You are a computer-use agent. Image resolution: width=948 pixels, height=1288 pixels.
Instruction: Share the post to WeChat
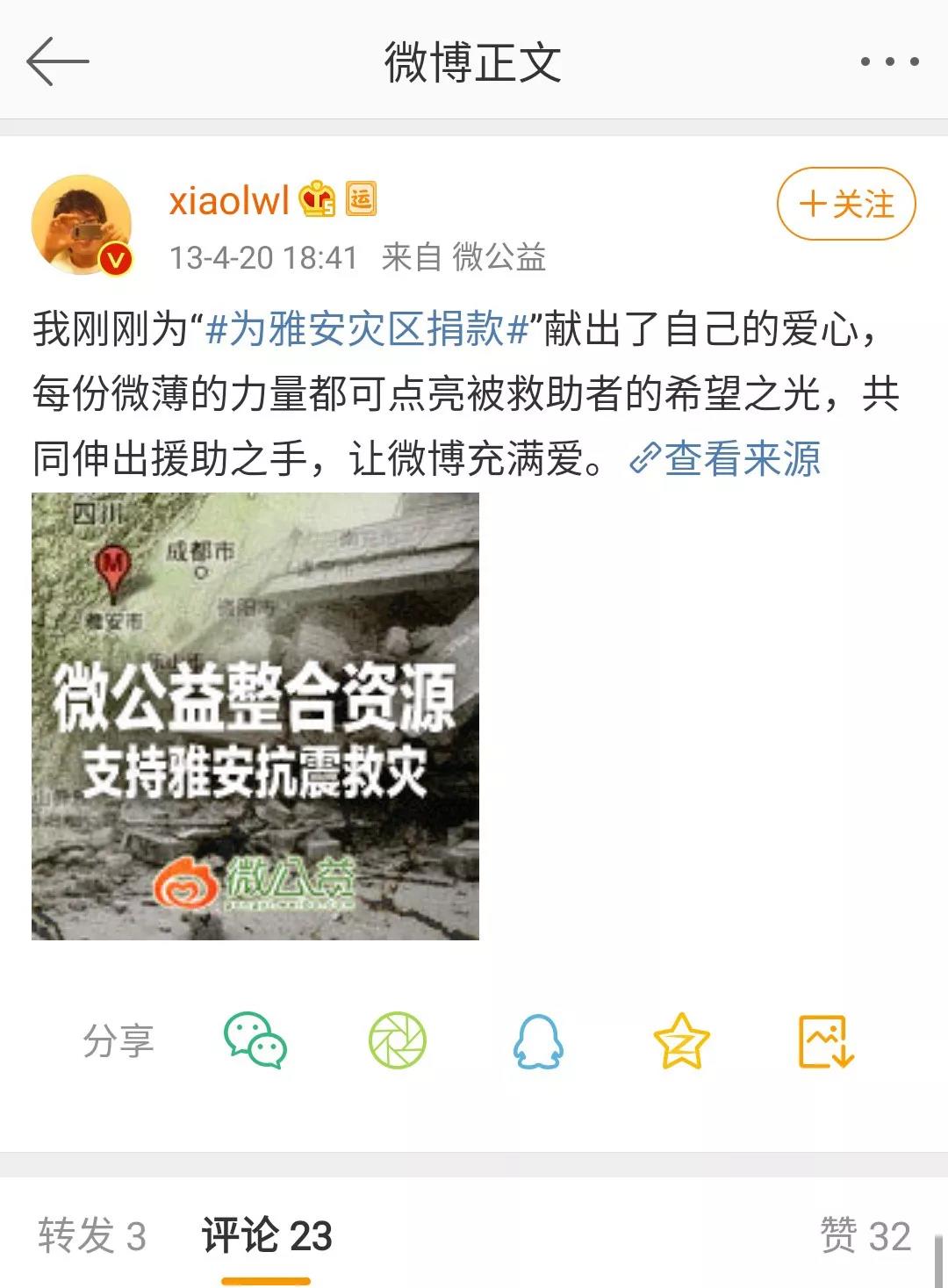[255, 1041]
